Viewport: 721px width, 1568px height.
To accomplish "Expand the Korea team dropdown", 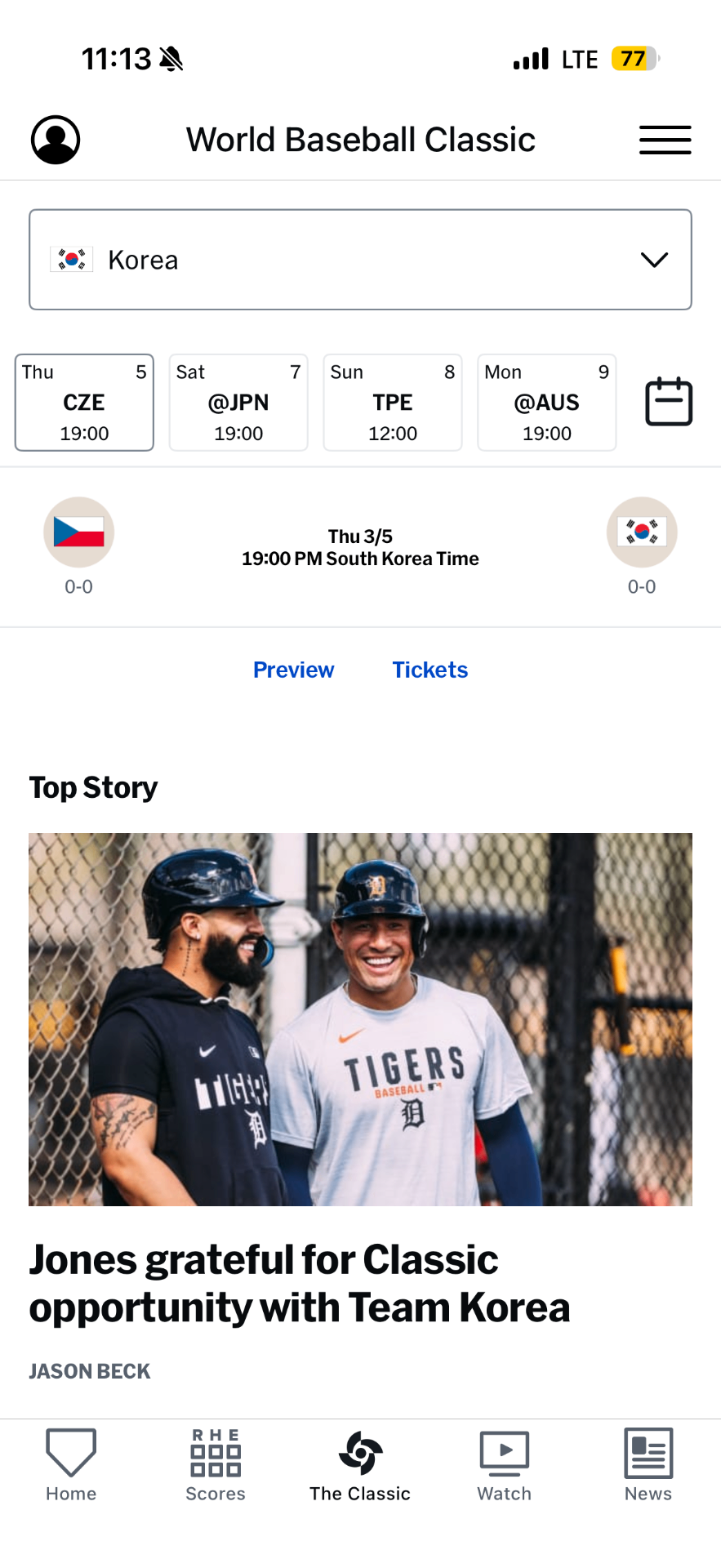I will click(360, 260).
